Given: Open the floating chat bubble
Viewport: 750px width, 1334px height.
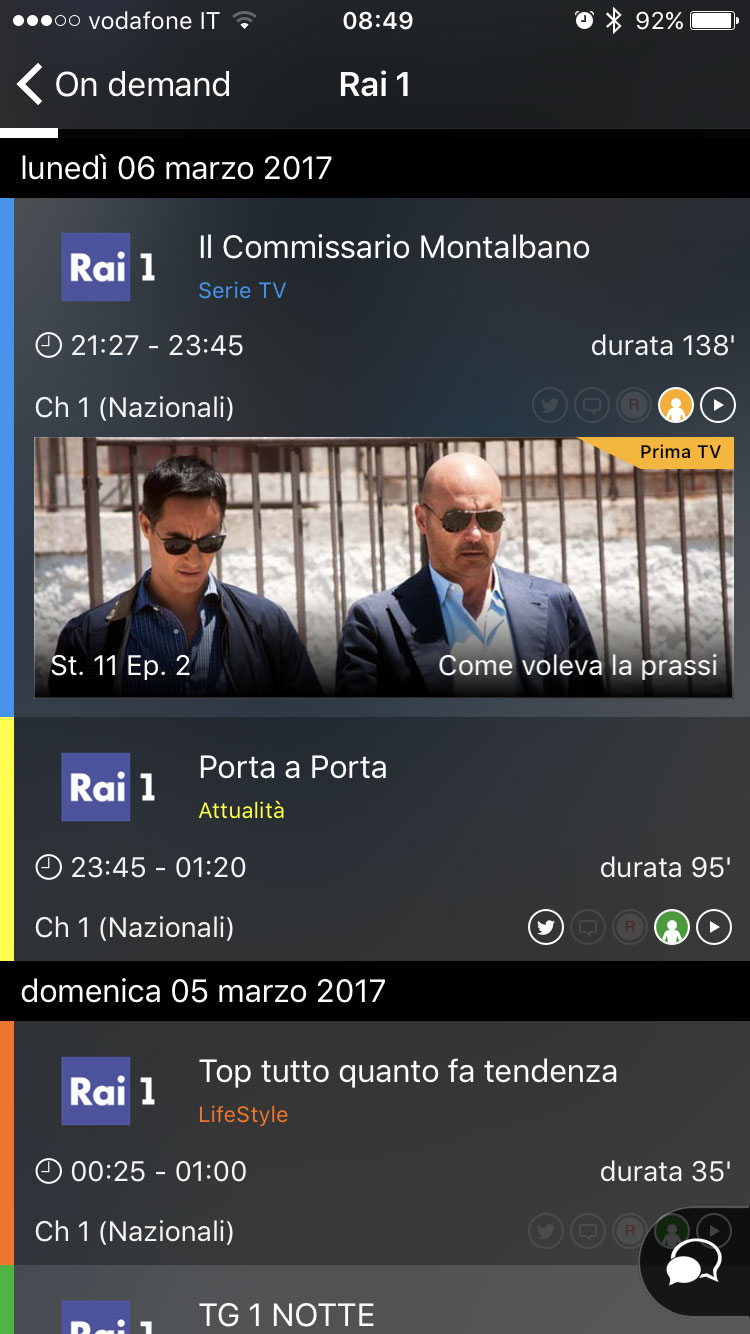Looking at the screenshot, I should (694, 1266).
